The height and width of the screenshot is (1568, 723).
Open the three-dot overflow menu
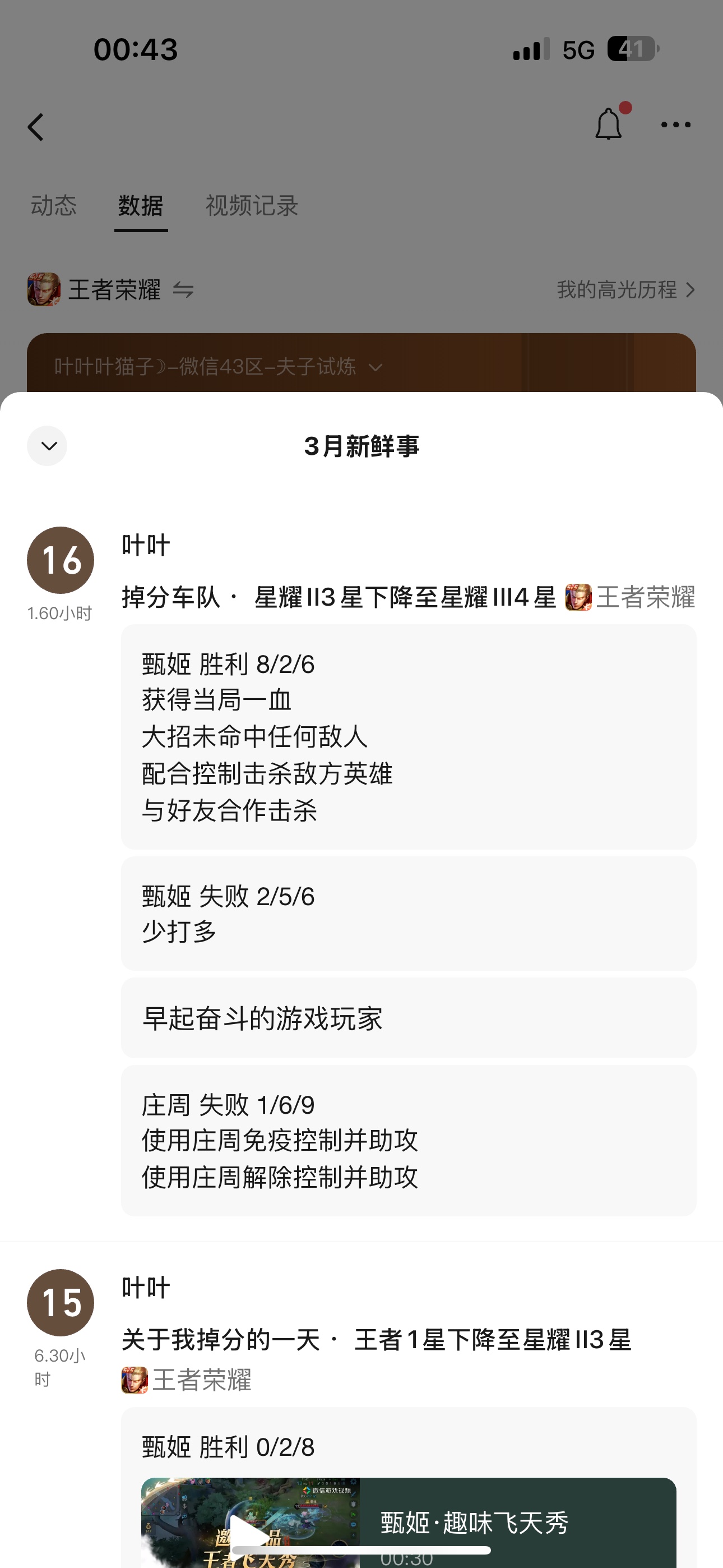tap(675, 125)
